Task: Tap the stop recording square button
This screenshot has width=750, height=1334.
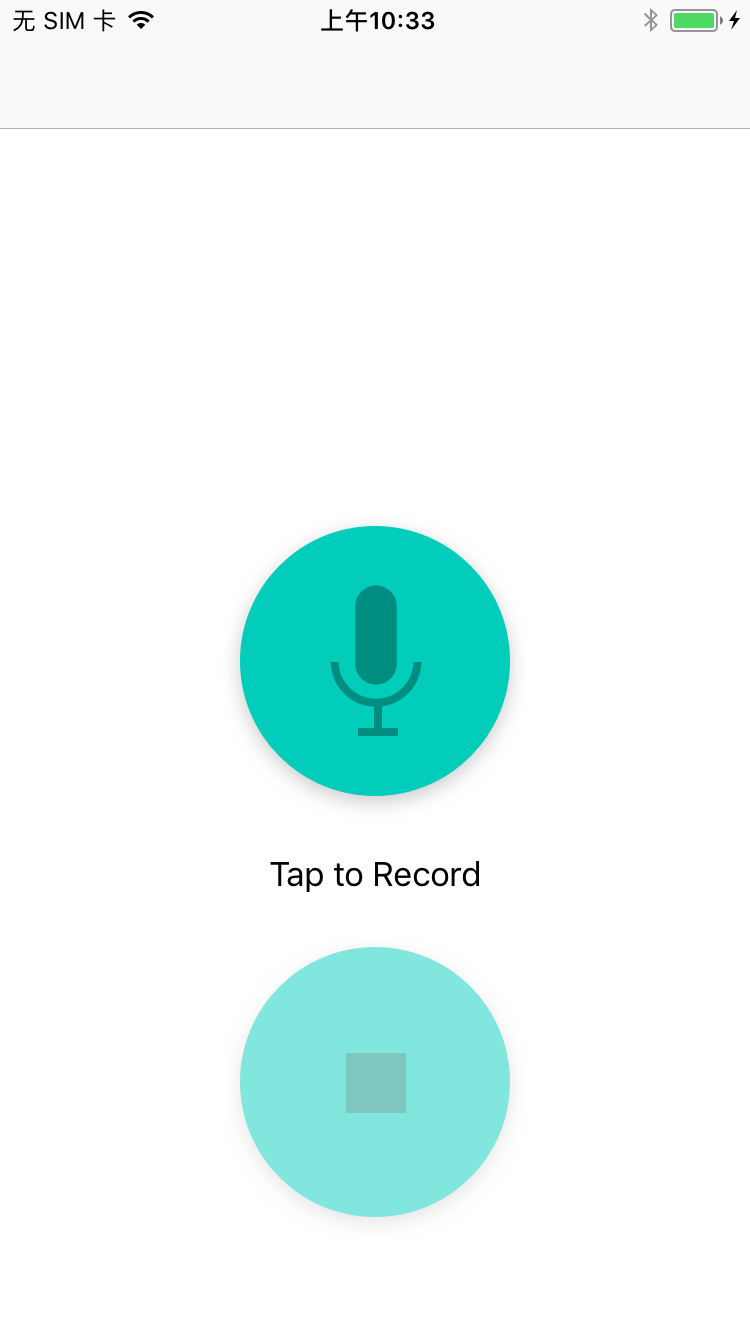Action: pyautogui.click(x=375, y=1082)
